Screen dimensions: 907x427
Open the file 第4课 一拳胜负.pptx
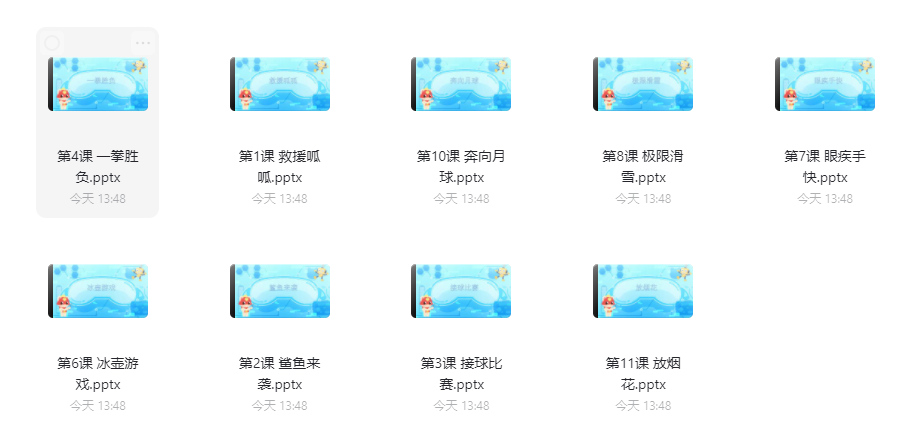[98, 84]
